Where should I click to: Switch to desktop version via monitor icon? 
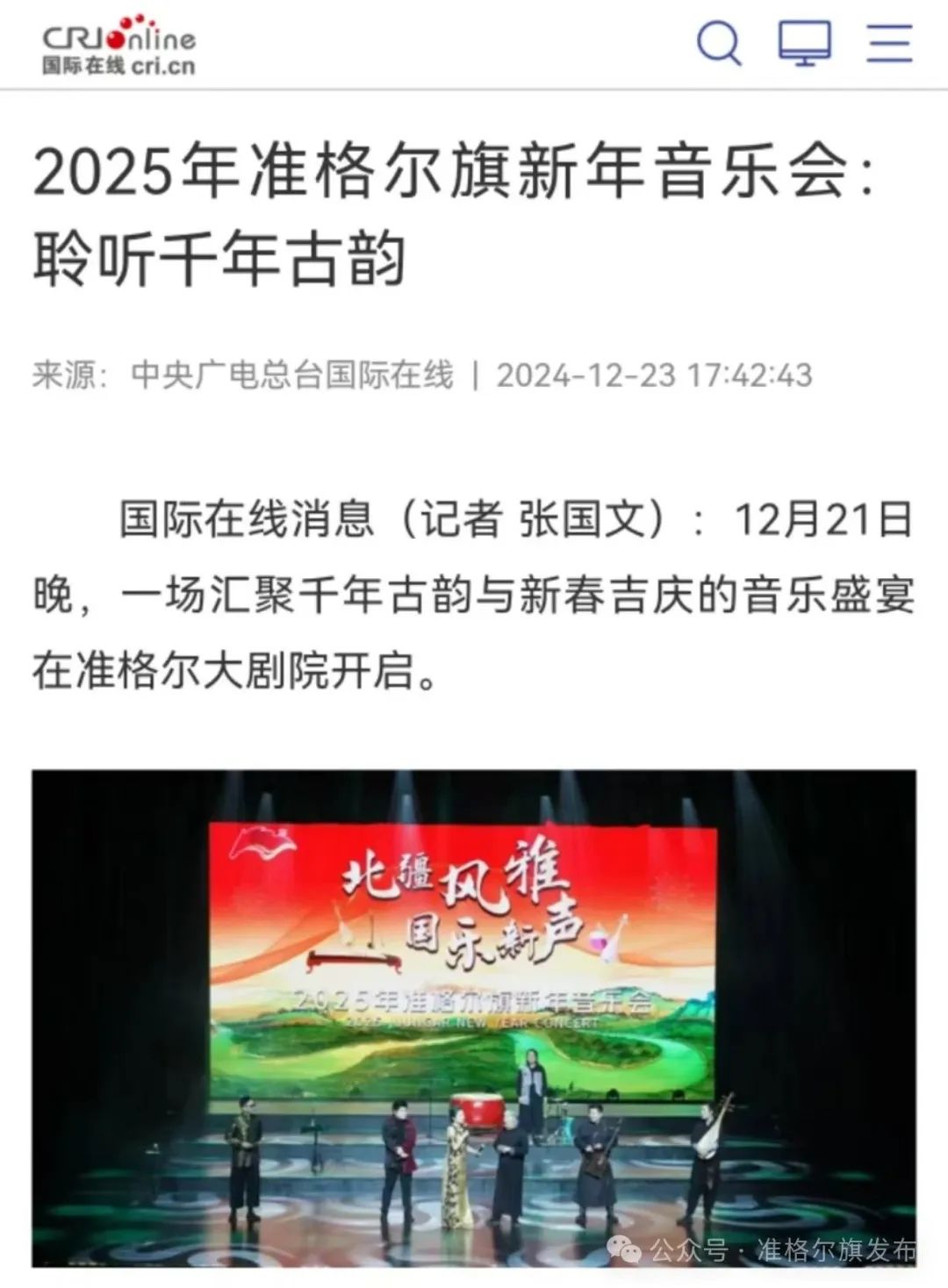pyautogui.click(x=804, y=42)
